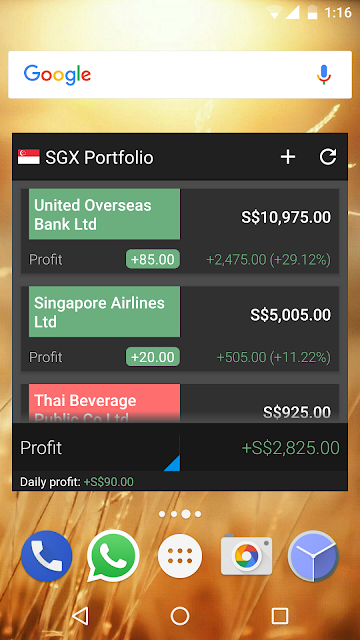Image resolution: width=360 pixels, height=640 pixels.
Task: Open the Clock app
Action: pyautogui.click(x=313, y=556)
